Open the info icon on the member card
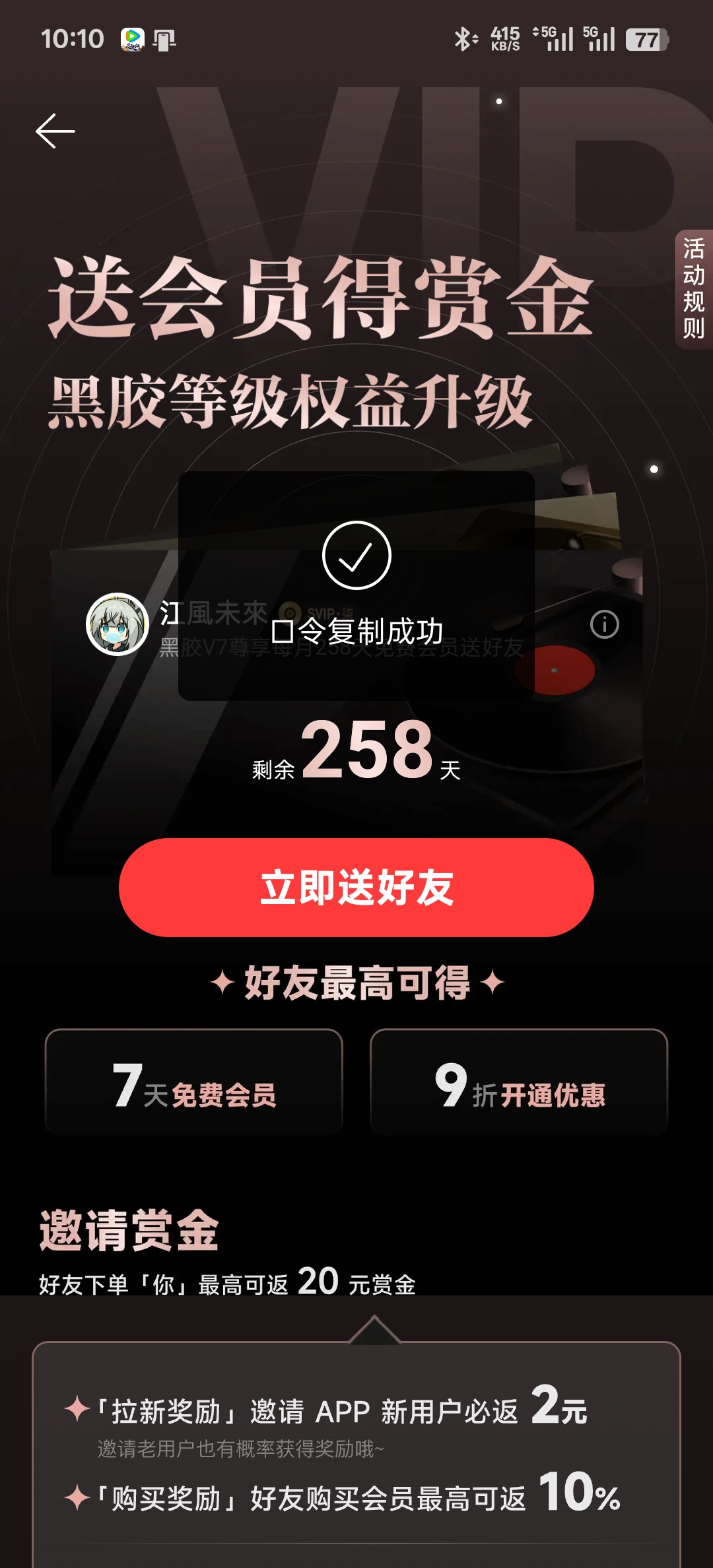The width and height of the screenshot is (713, 1568). 604,624
